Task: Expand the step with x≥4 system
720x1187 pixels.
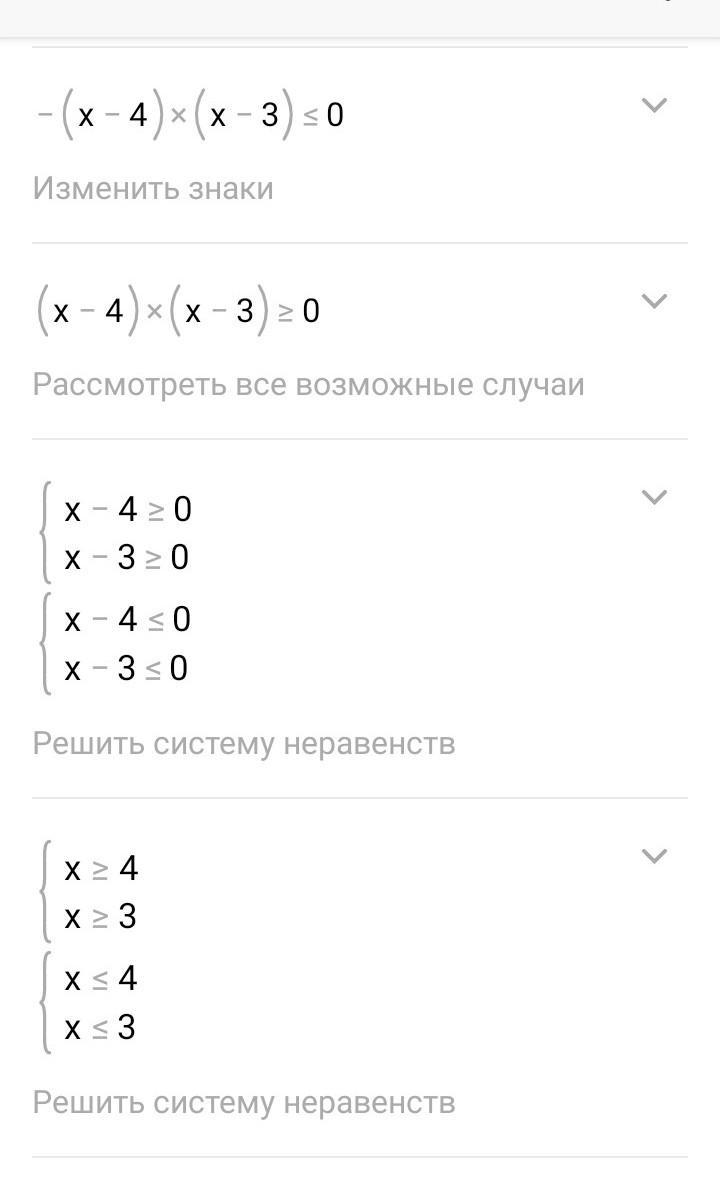Action: pyautogui.click(x=654, y=856)
